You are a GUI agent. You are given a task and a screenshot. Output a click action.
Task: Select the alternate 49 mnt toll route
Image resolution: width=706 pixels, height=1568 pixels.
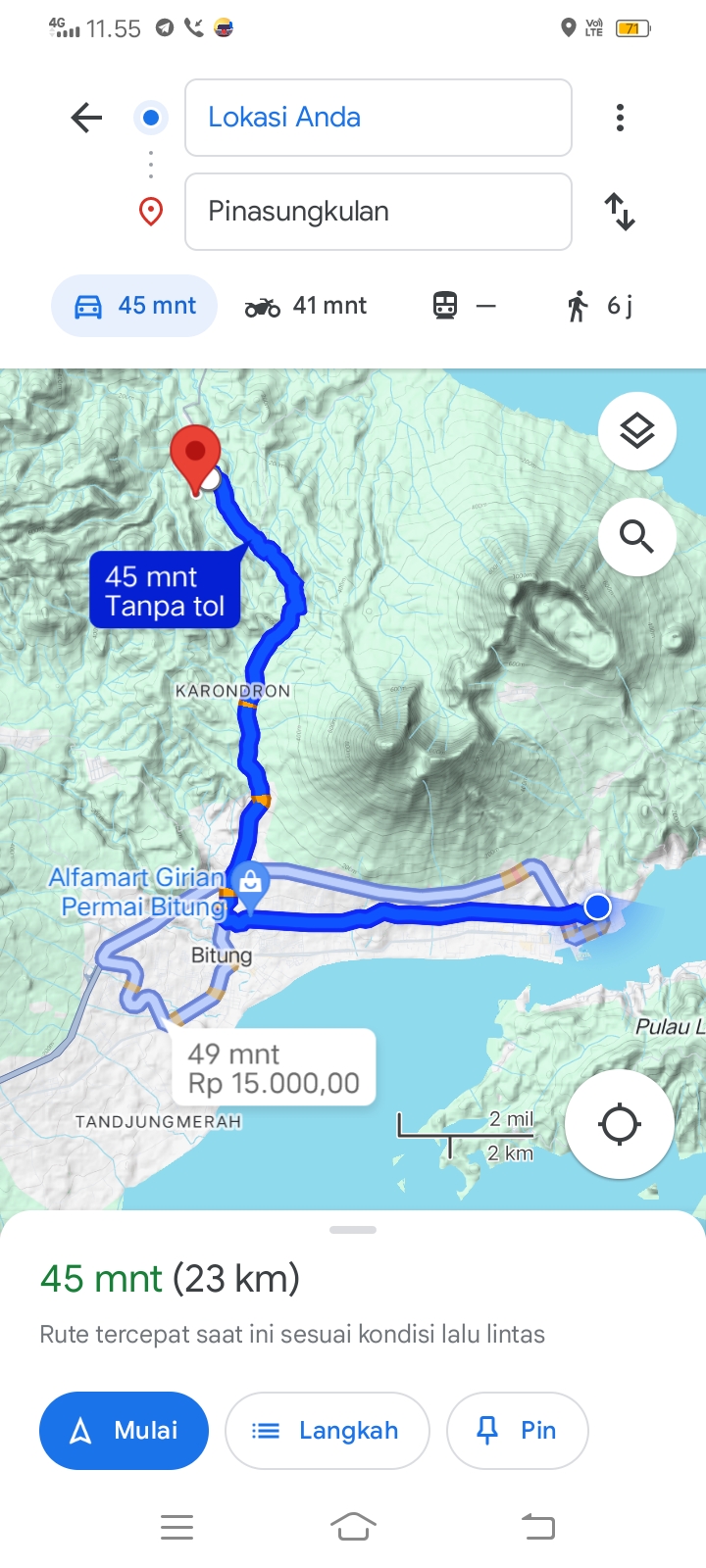[x=274, y=1068]
